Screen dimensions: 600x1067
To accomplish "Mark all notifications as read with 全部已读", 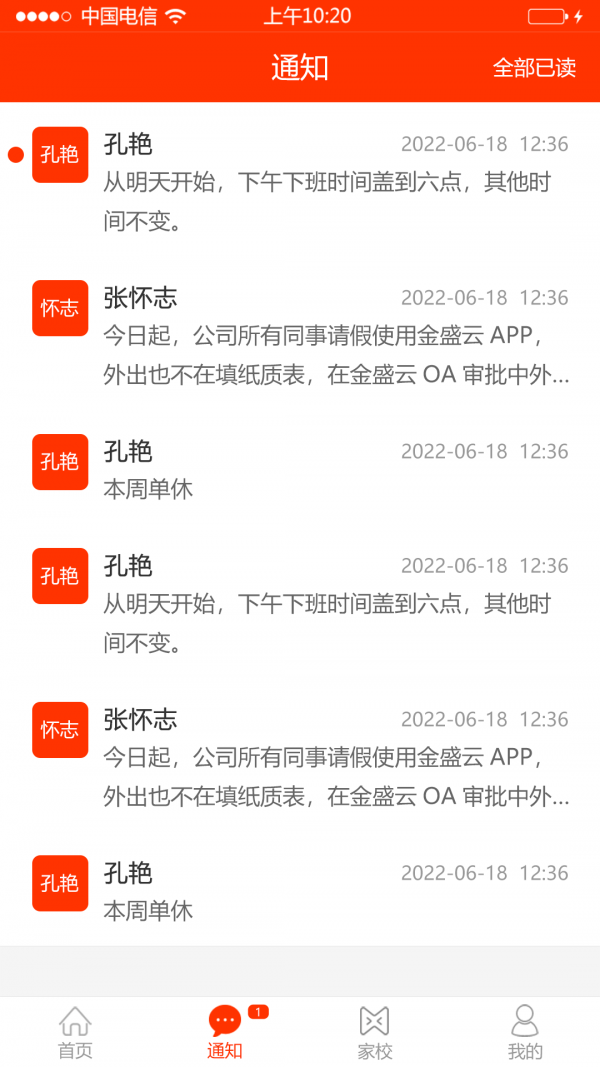I will (x=534, y=68).
